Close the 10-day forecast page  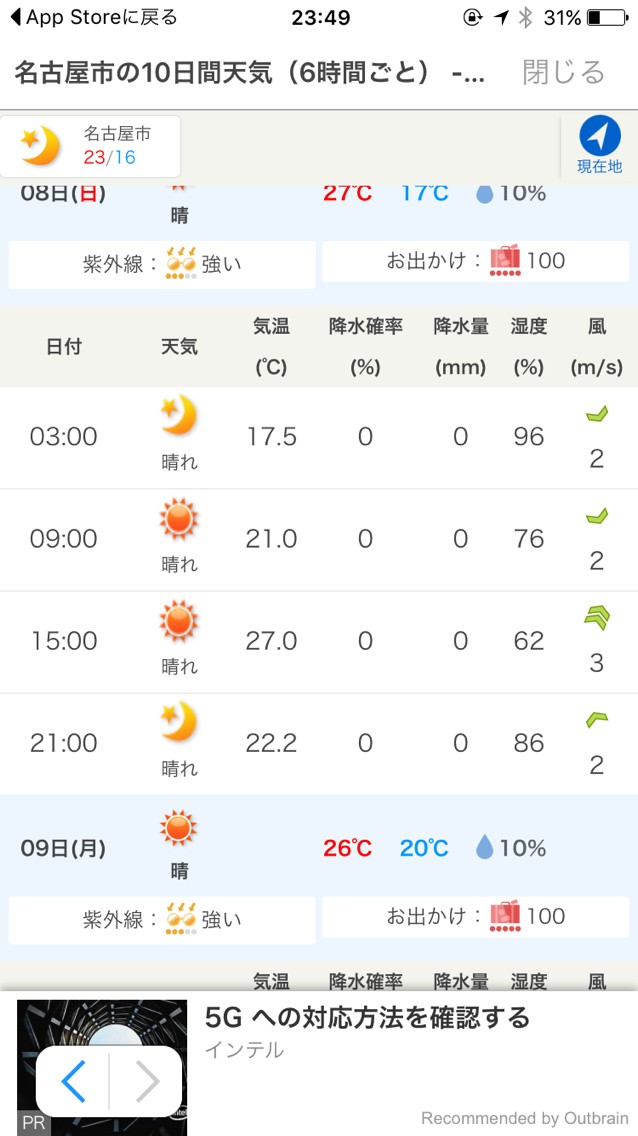click(x=563, y=72)
